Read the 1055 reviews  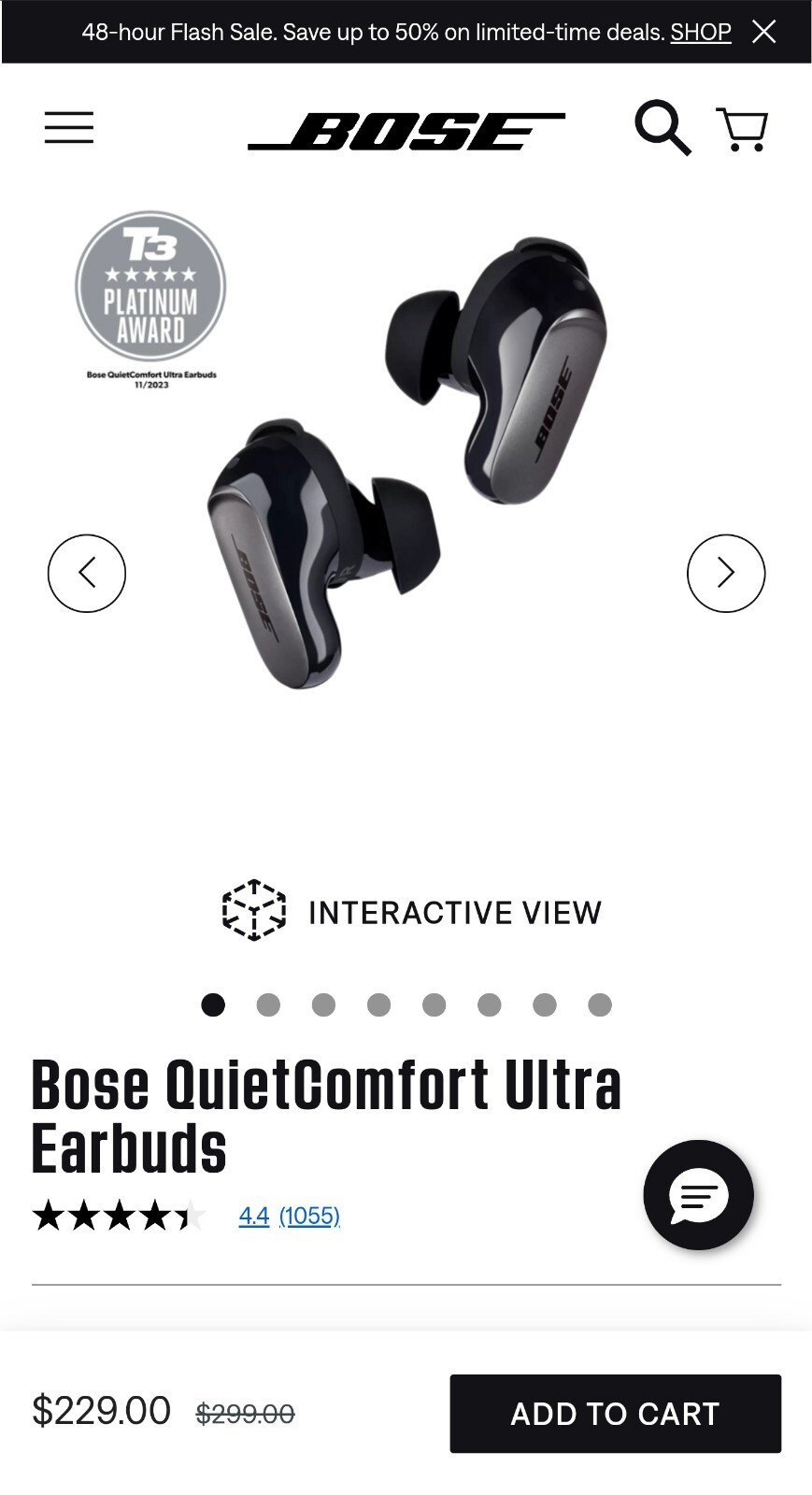[x=309, y=1216]
